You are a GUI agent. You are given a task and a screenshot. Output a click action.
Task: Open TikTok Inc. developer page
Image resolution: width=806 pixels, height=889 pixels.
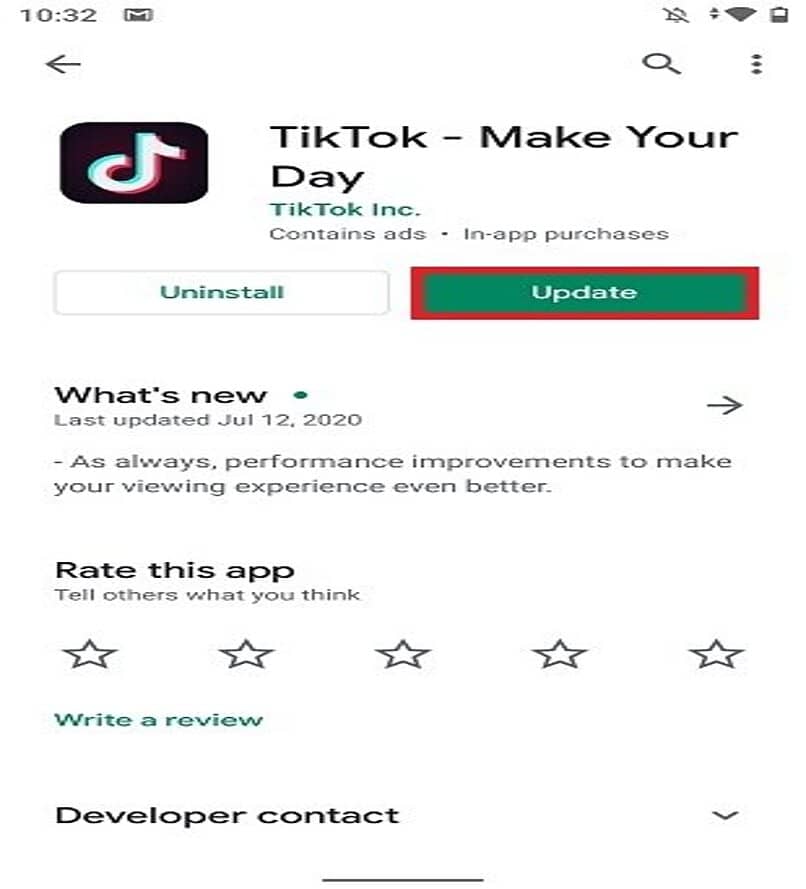(345, 210)
